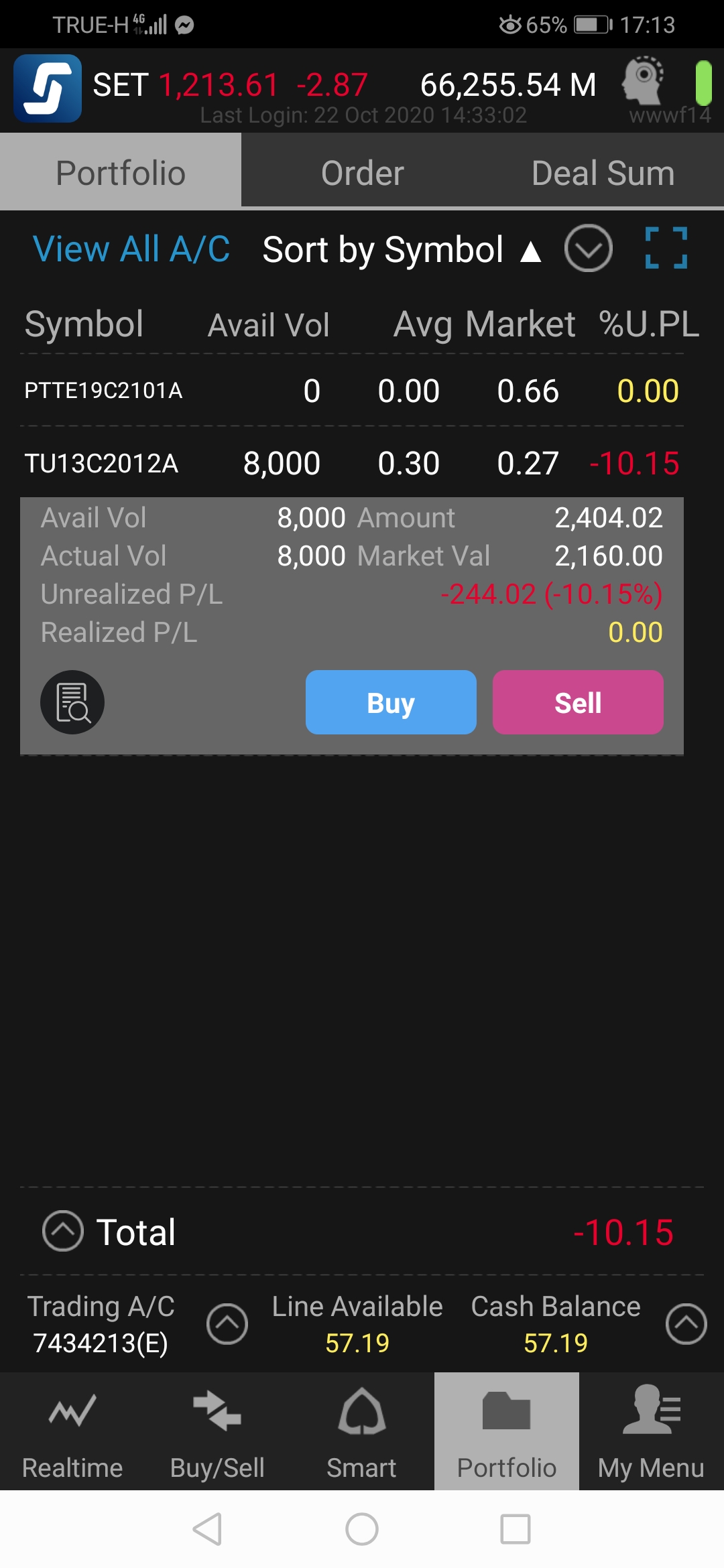Switch to the Smart tab
Image resolution: width=724 pixels, height=1568 pixels.
[362, 1431]
